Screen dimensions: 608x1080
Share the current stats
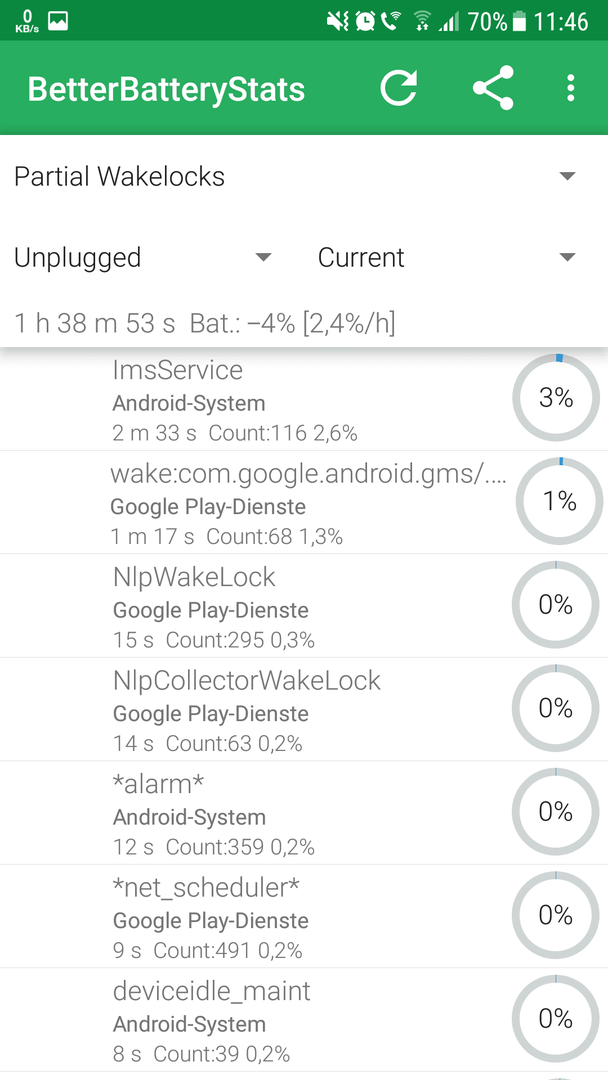tap(493, 88)
